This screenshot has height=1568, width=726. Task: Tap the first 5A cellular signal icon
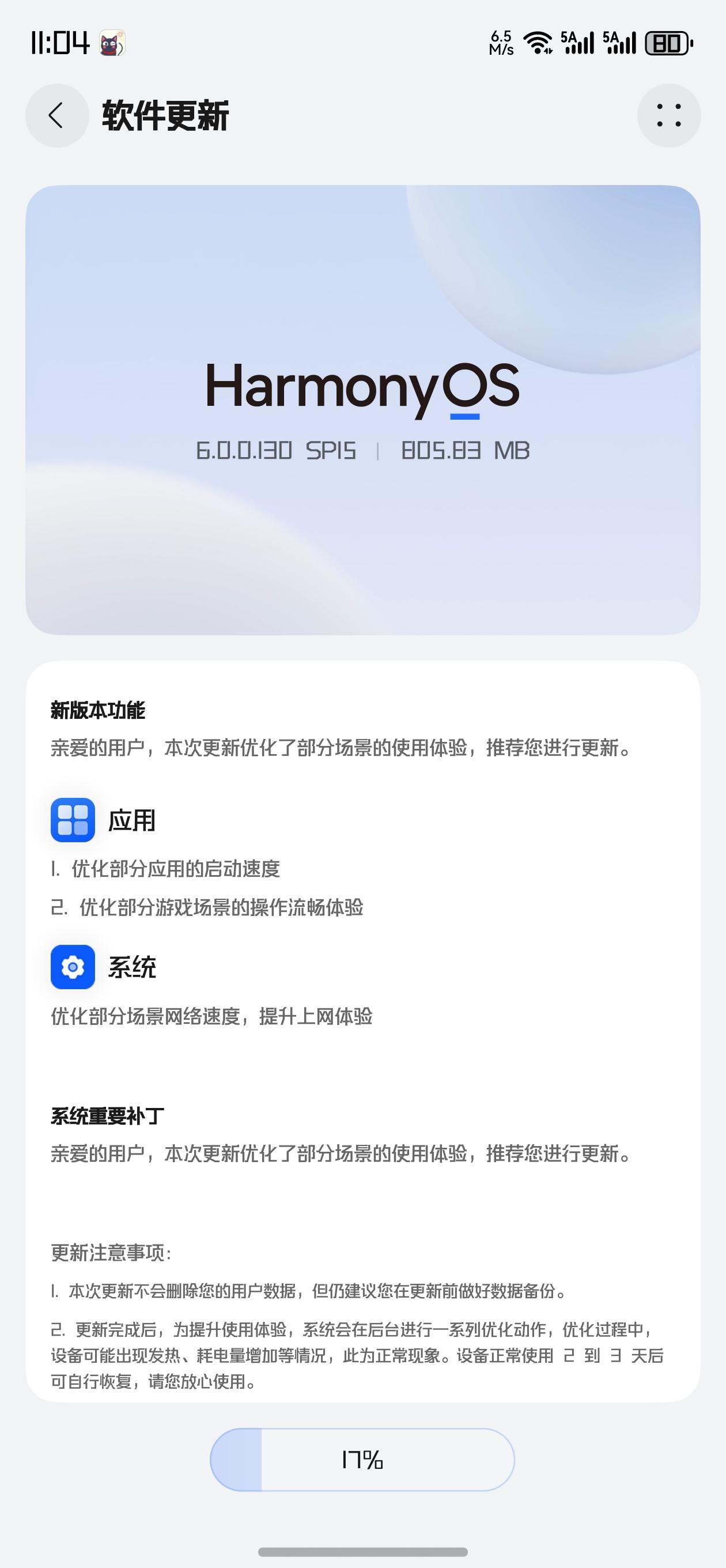coord(578,43)
